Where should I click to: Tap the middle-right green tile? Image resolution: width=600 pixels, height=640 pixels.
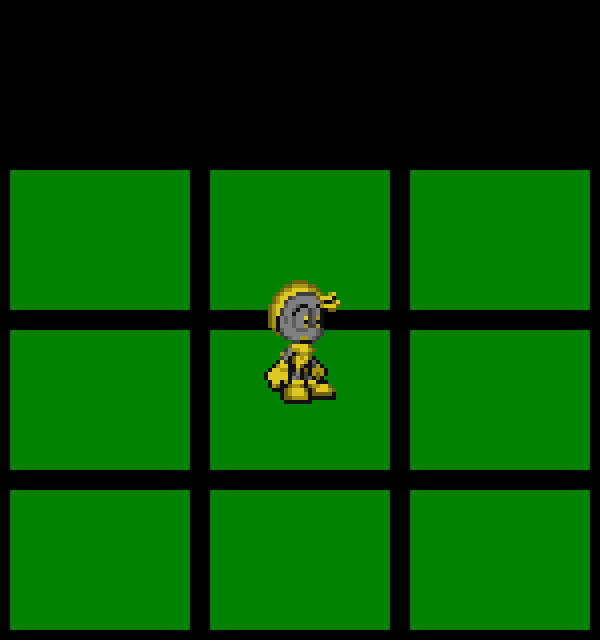[x=500, y=400]
